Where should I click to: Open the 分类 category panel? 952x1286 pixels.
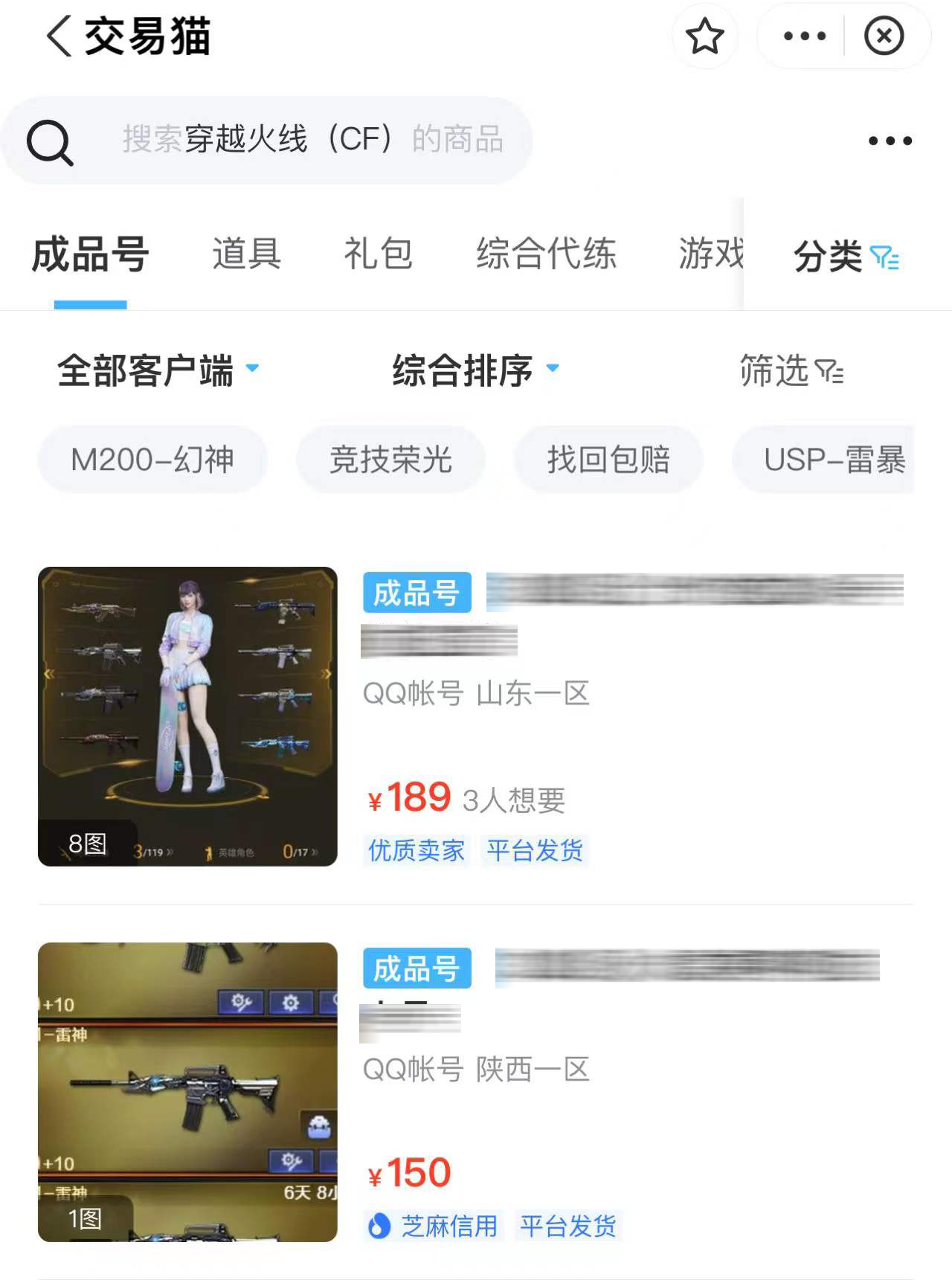(846, 257)
